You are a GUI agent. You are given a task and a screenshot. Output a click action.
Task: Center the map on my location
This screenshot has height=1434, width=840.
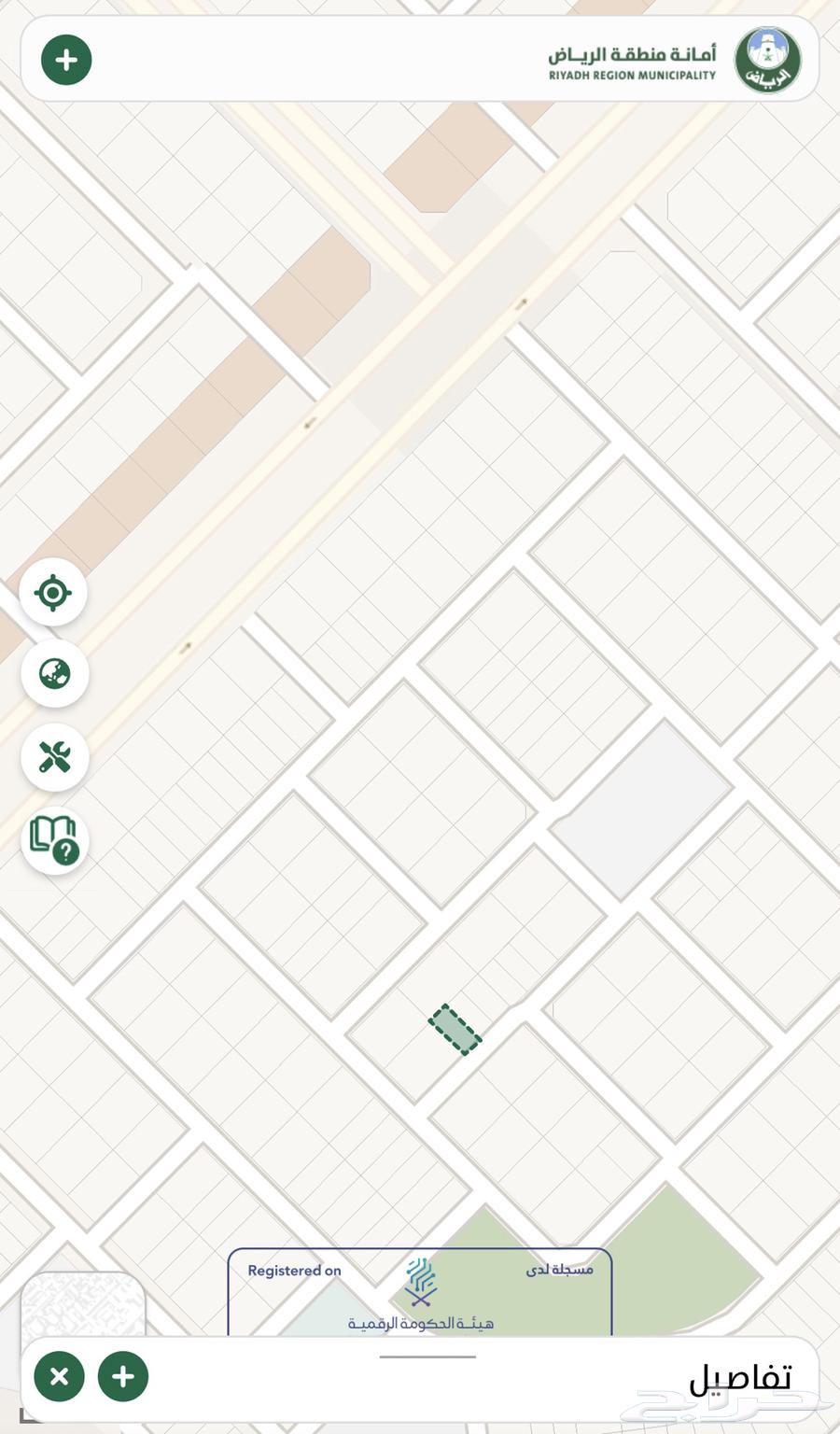coord(53,593)
